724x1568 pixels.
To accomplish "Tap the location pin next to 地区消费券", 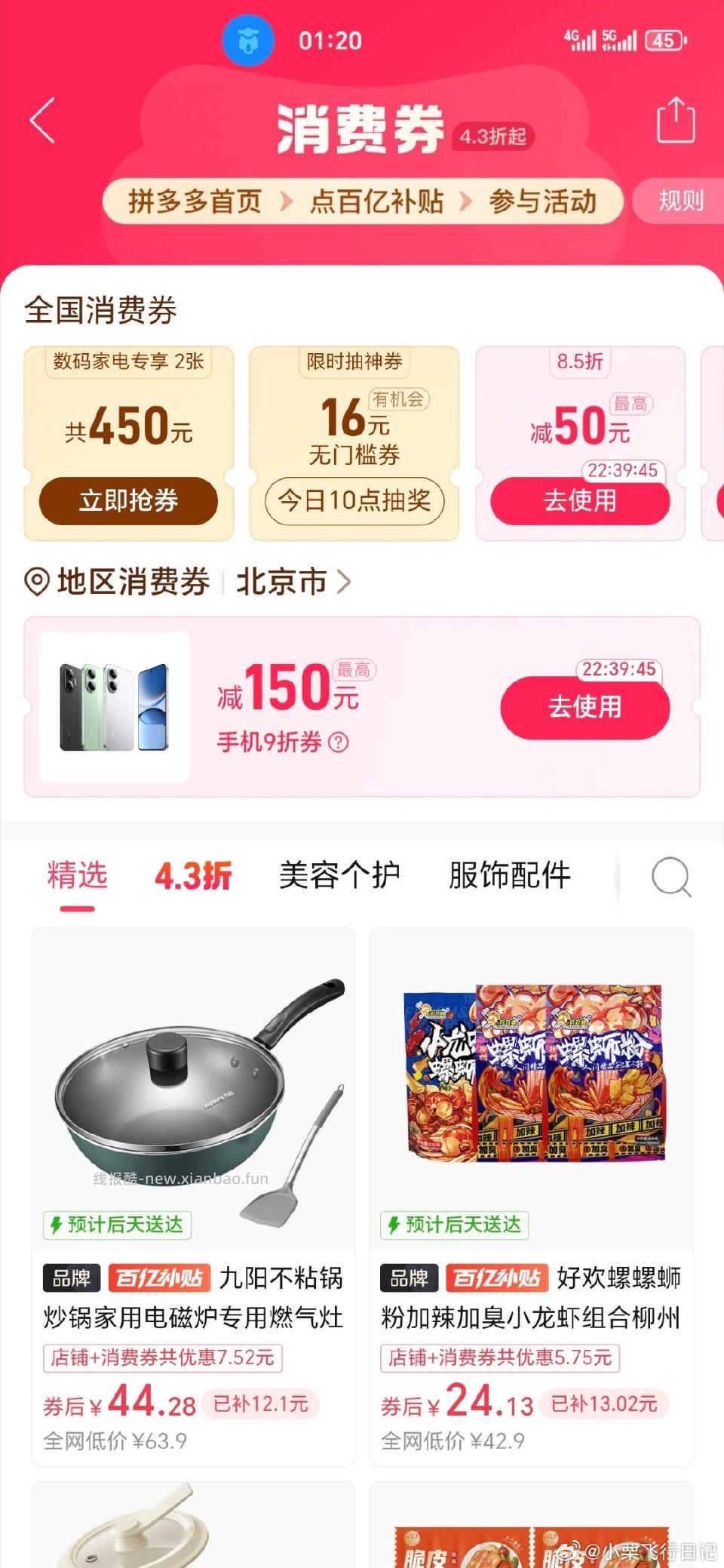I will (x=35, y=582).
